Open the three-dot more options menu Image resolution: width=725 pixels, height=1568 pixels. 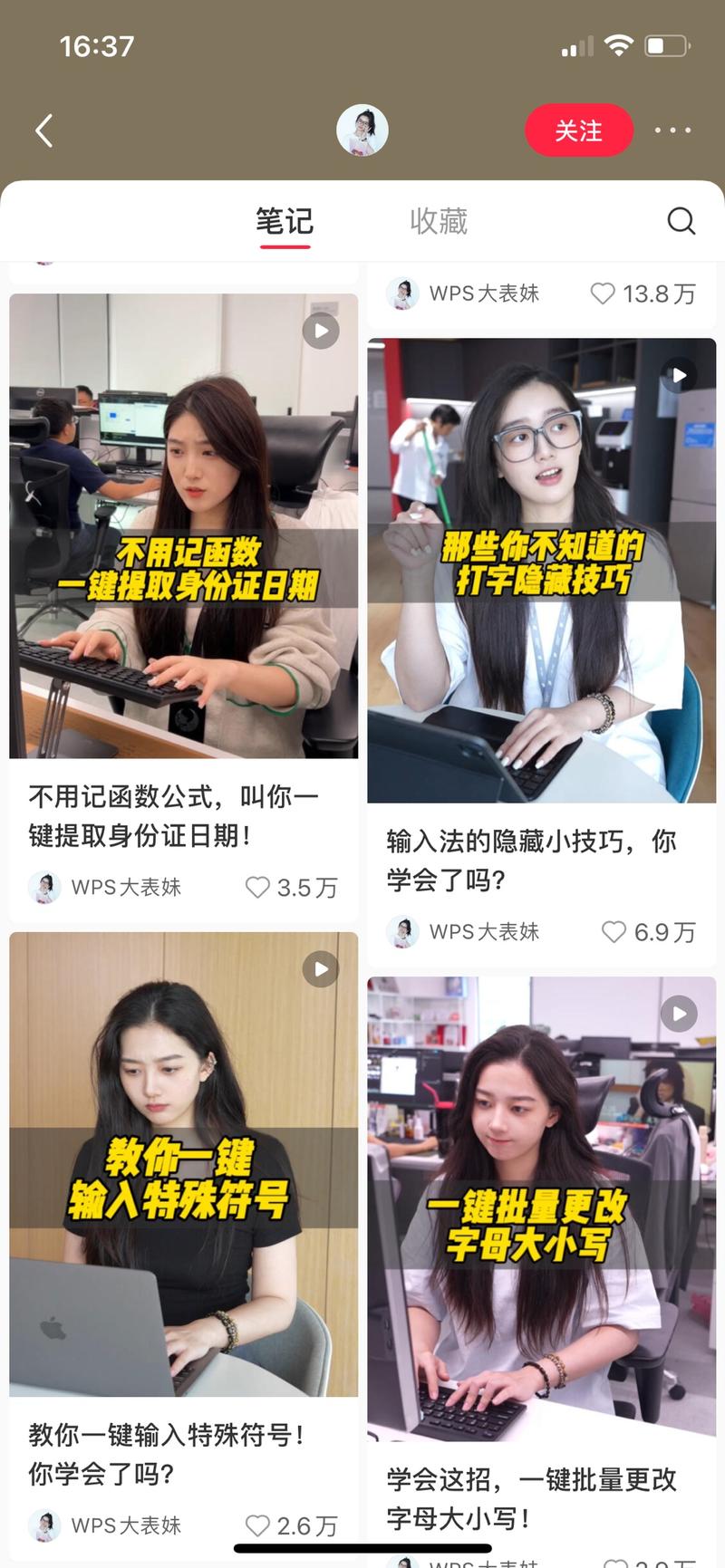(x=672, y=130)
